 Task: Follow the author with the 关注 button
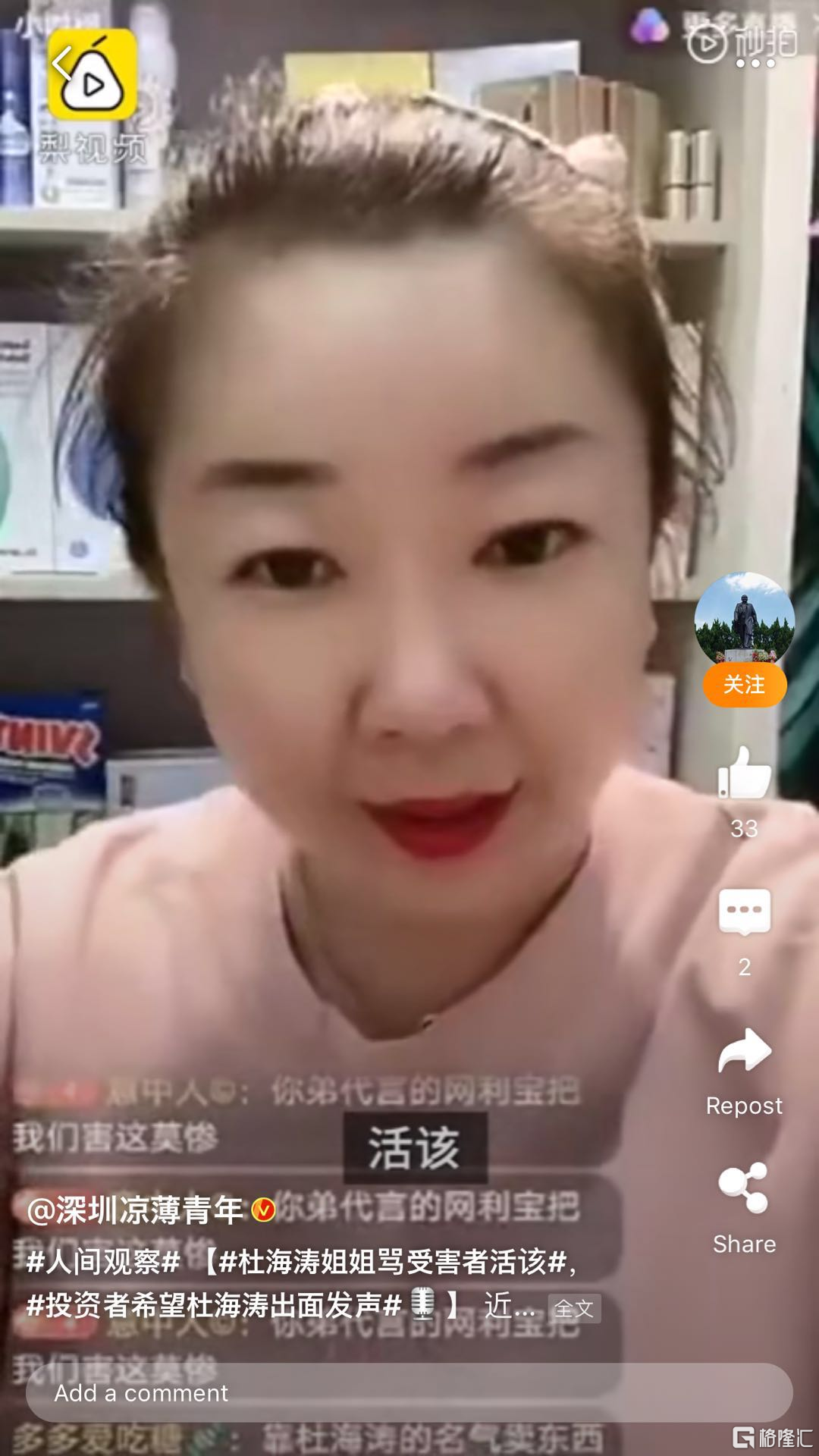click(x=744, y=685)
